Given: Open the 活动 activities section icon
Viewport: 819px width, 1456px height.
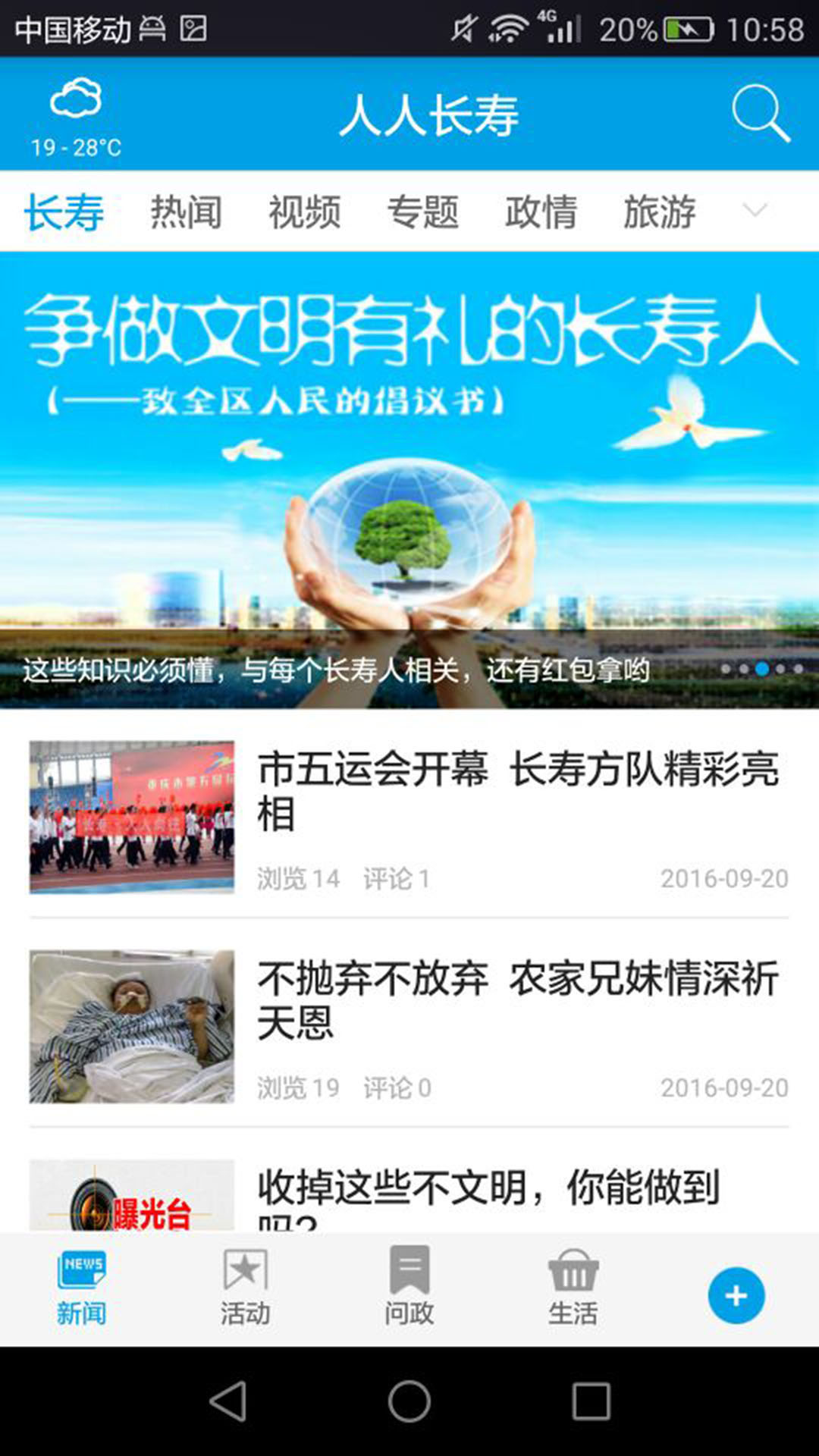Looking at the screenshot, I should click(245, 1282).
